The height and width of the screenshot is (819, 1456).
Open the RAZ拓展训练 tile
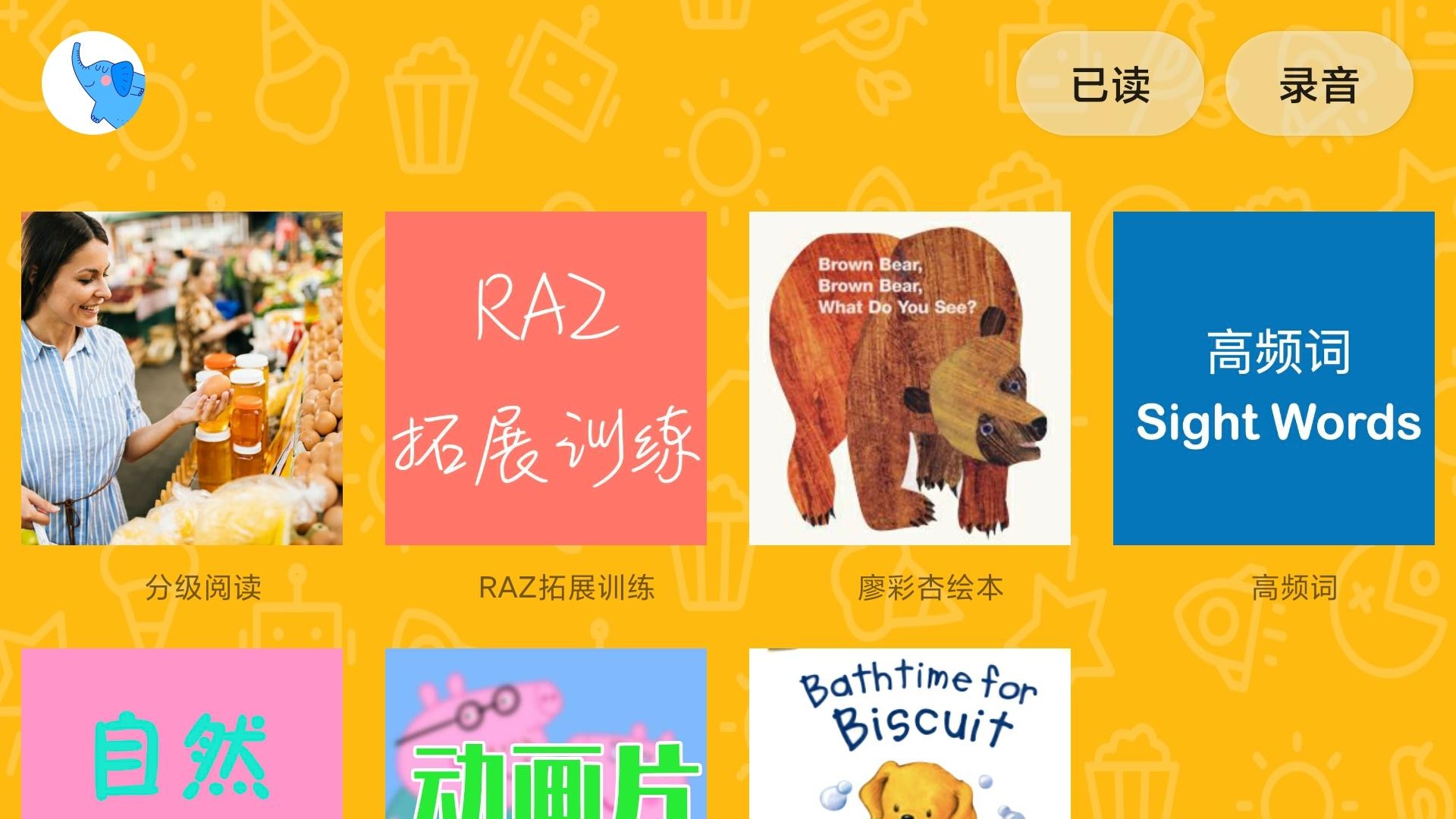pyautogui.click(x=546, y=378)
